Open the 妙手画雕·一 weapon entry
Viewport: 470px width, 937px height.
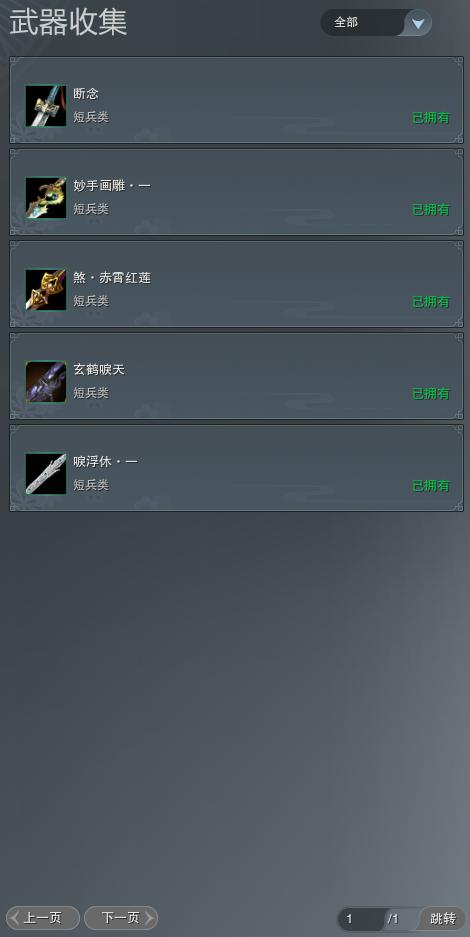click(236, 192)
